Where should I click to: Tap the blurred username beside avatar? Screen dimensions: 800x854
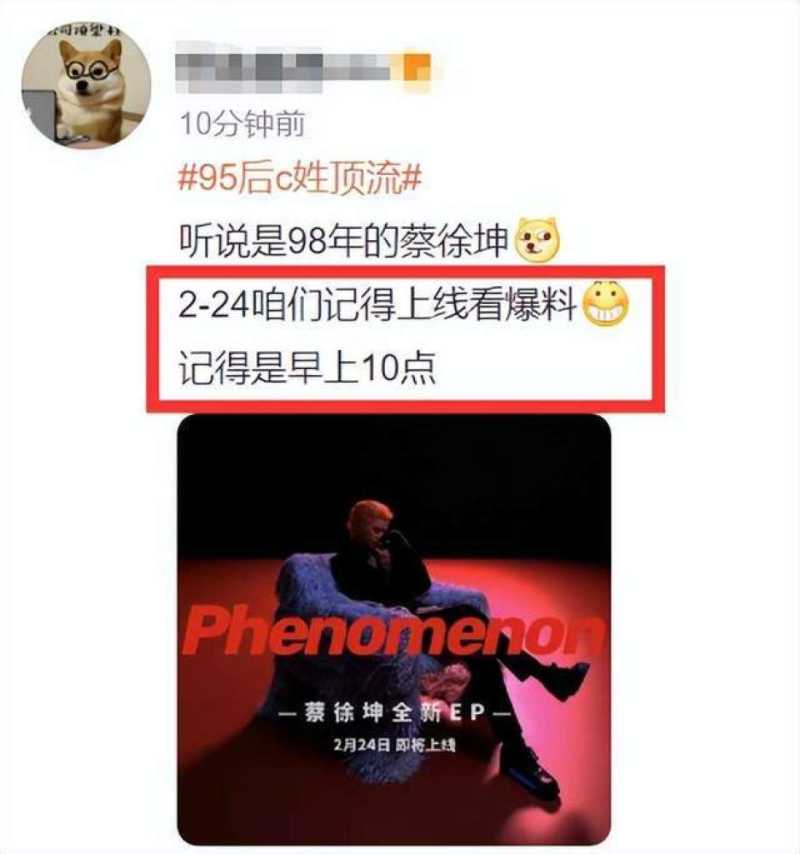coord(300,68)
